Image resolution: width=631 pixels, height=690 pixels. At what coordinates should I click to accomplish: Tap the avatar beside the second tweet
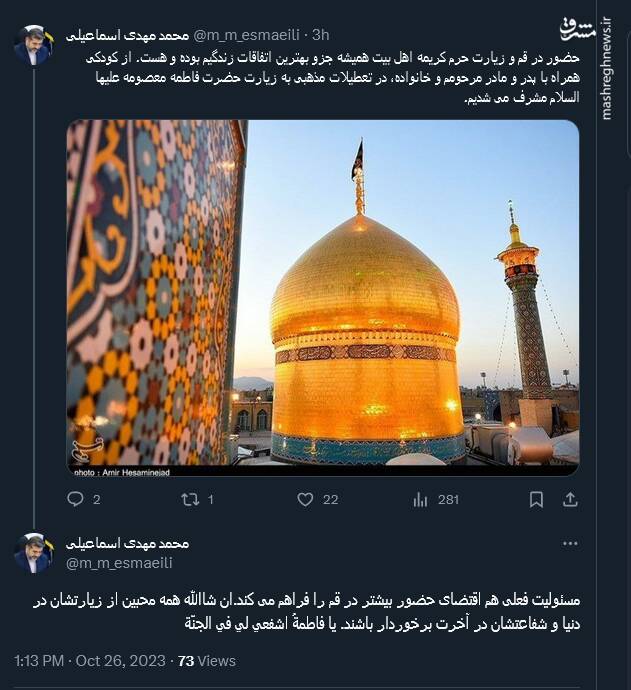coord(33,553)
